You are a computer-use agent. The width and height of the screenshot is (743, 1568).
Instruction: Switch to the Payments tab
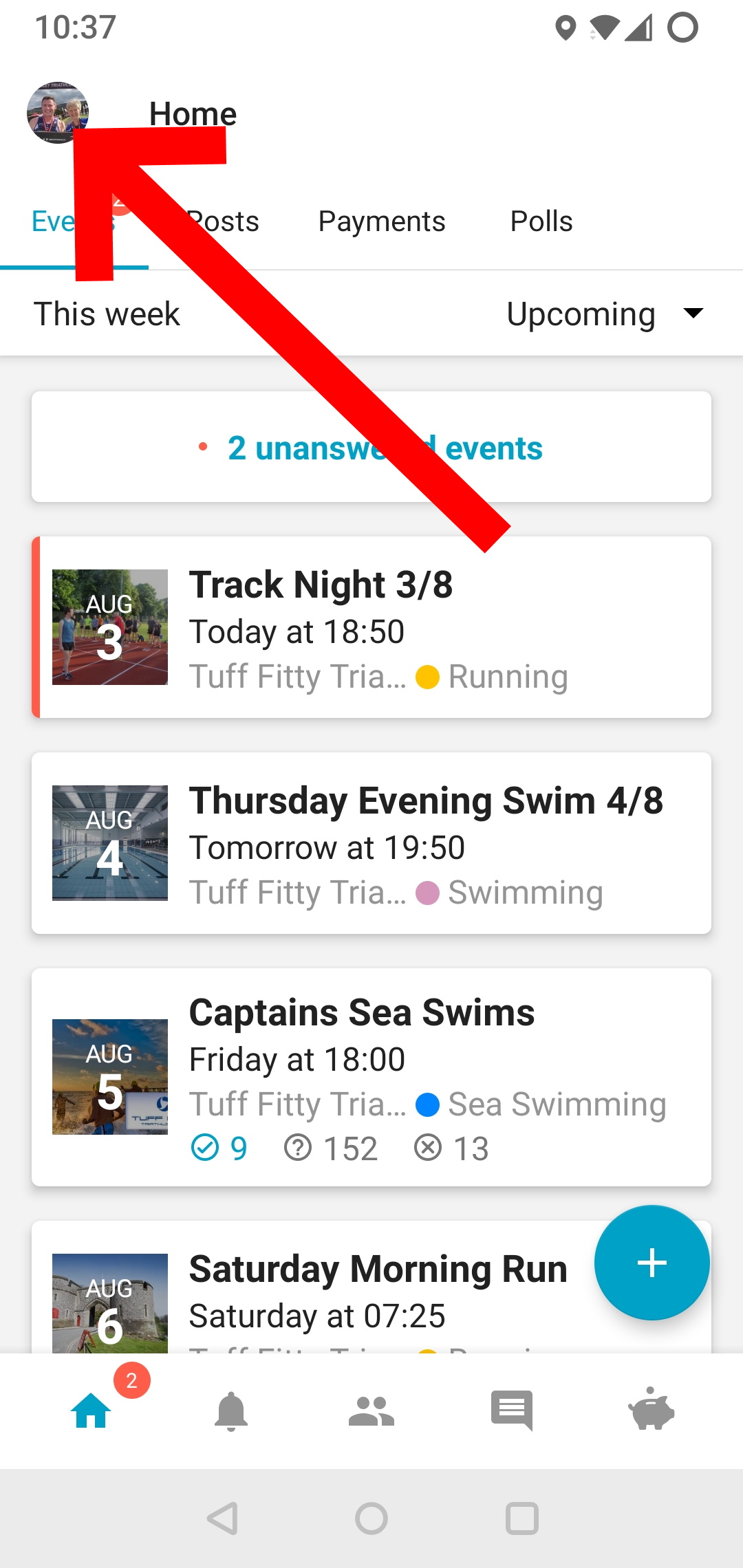382,221
